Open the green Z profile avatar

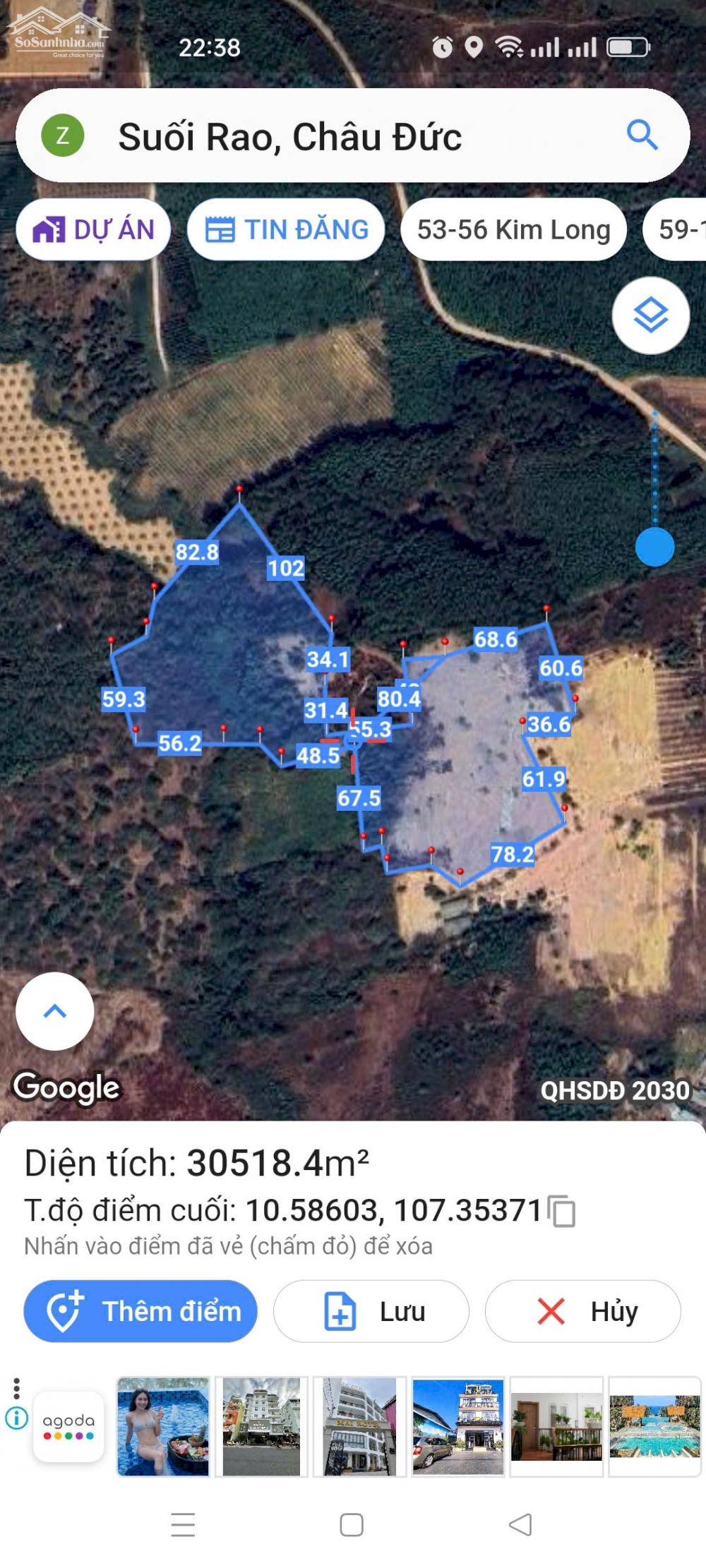tap(63, 135)
